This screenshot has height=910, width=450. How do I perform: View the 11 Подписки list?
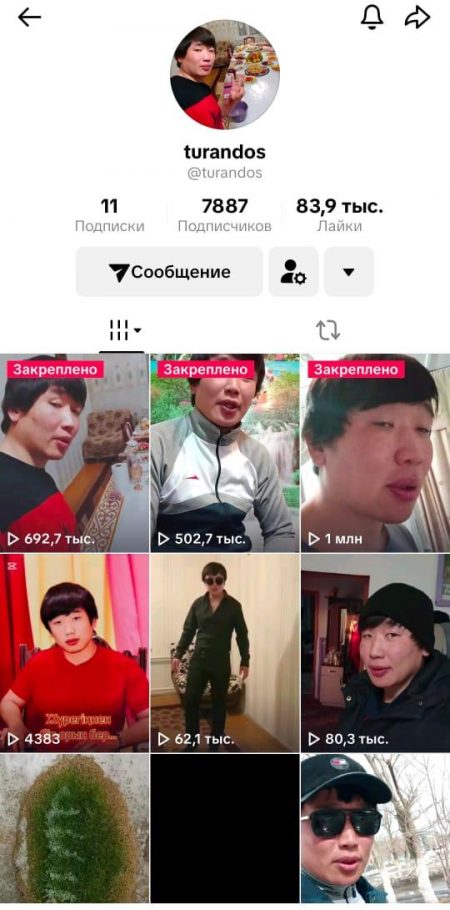109,215
